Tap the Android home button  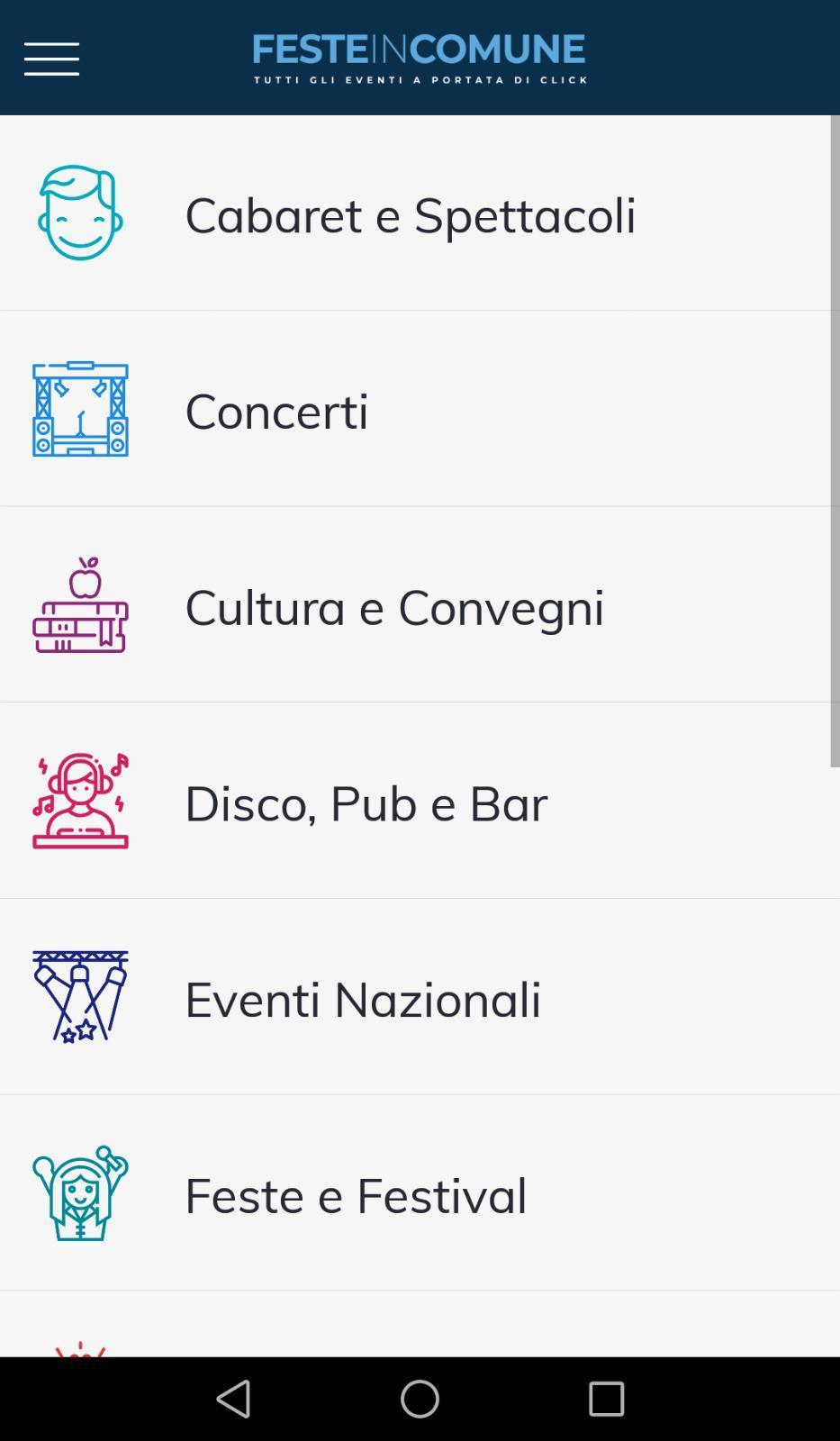(420, 1400)
